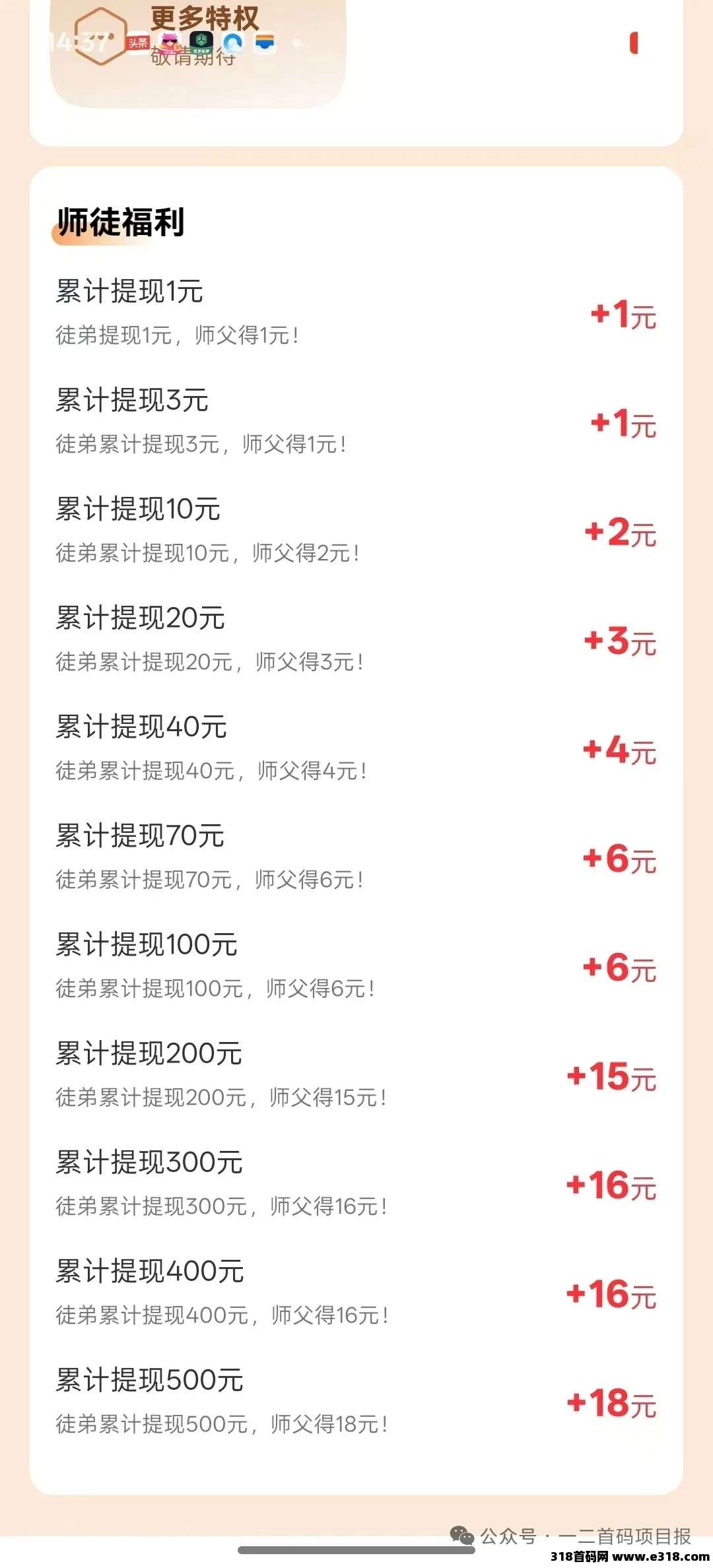713x1568 pixels.
Task: Open the 头条 (Toutiao) app icon
Action: point(137,41)
